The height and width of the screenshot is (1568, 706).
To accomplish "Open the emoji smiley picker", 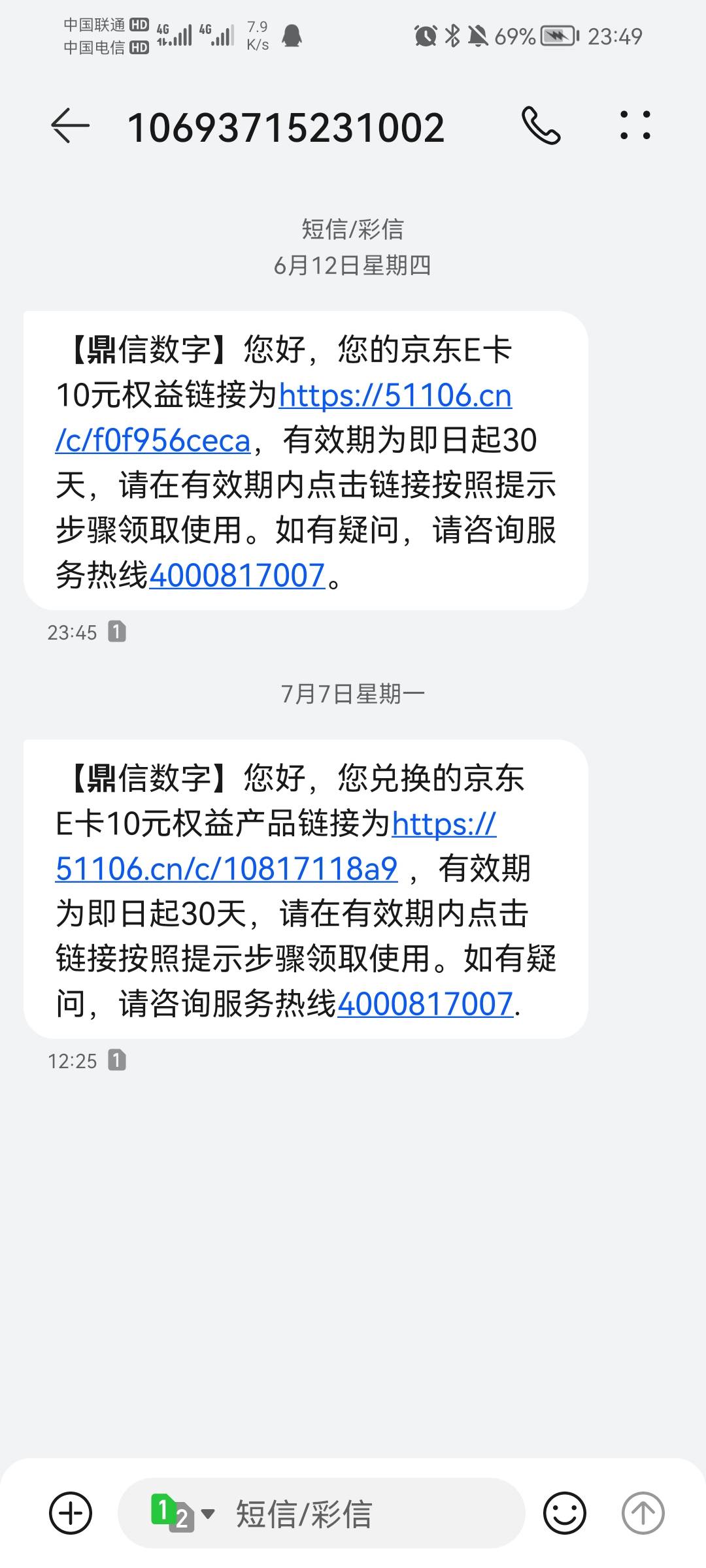I will [x=565, y=1513].
